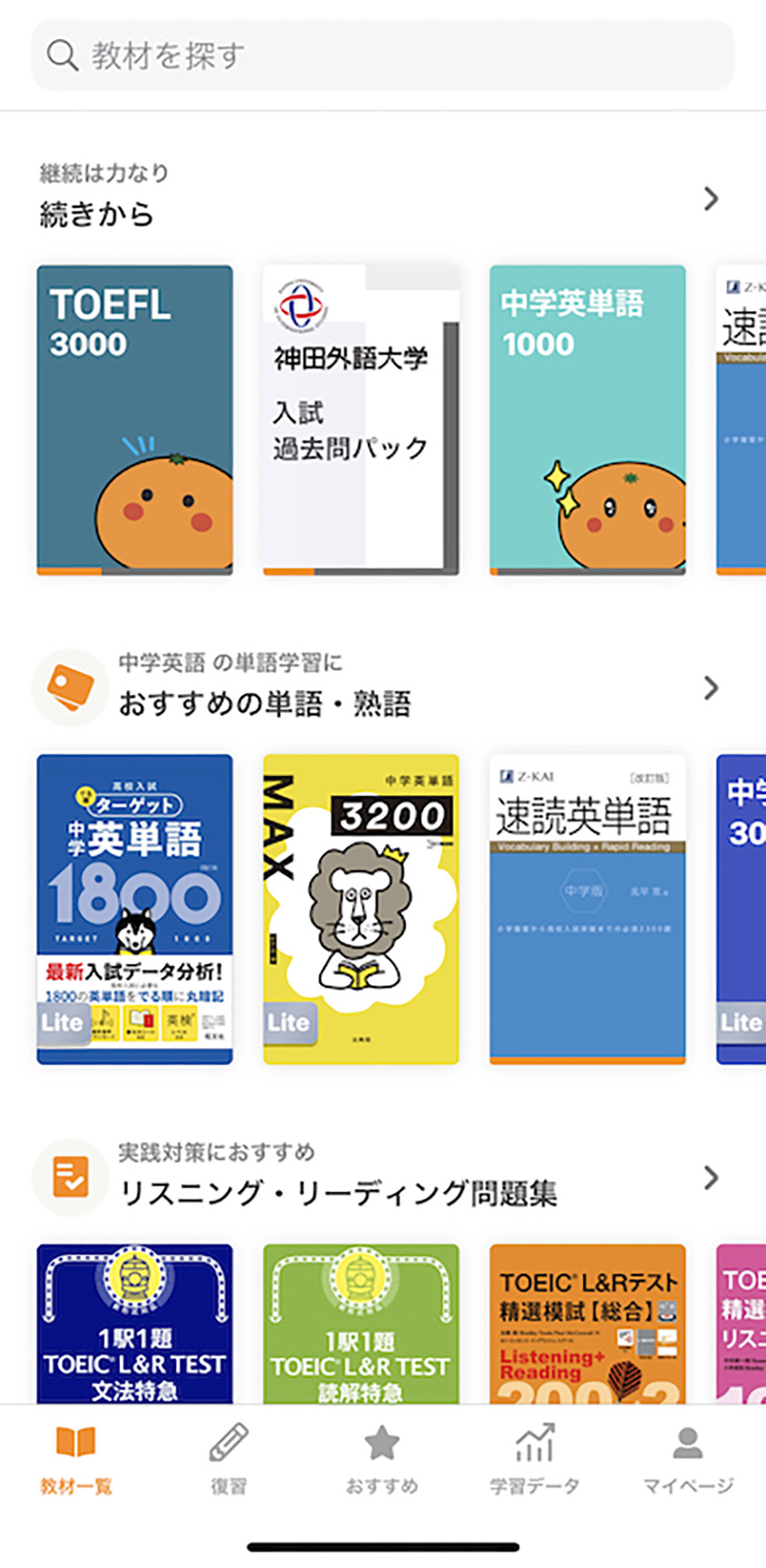
Task: Open ターゲット 中学英単語 1800
Action: tap(134, 908)
